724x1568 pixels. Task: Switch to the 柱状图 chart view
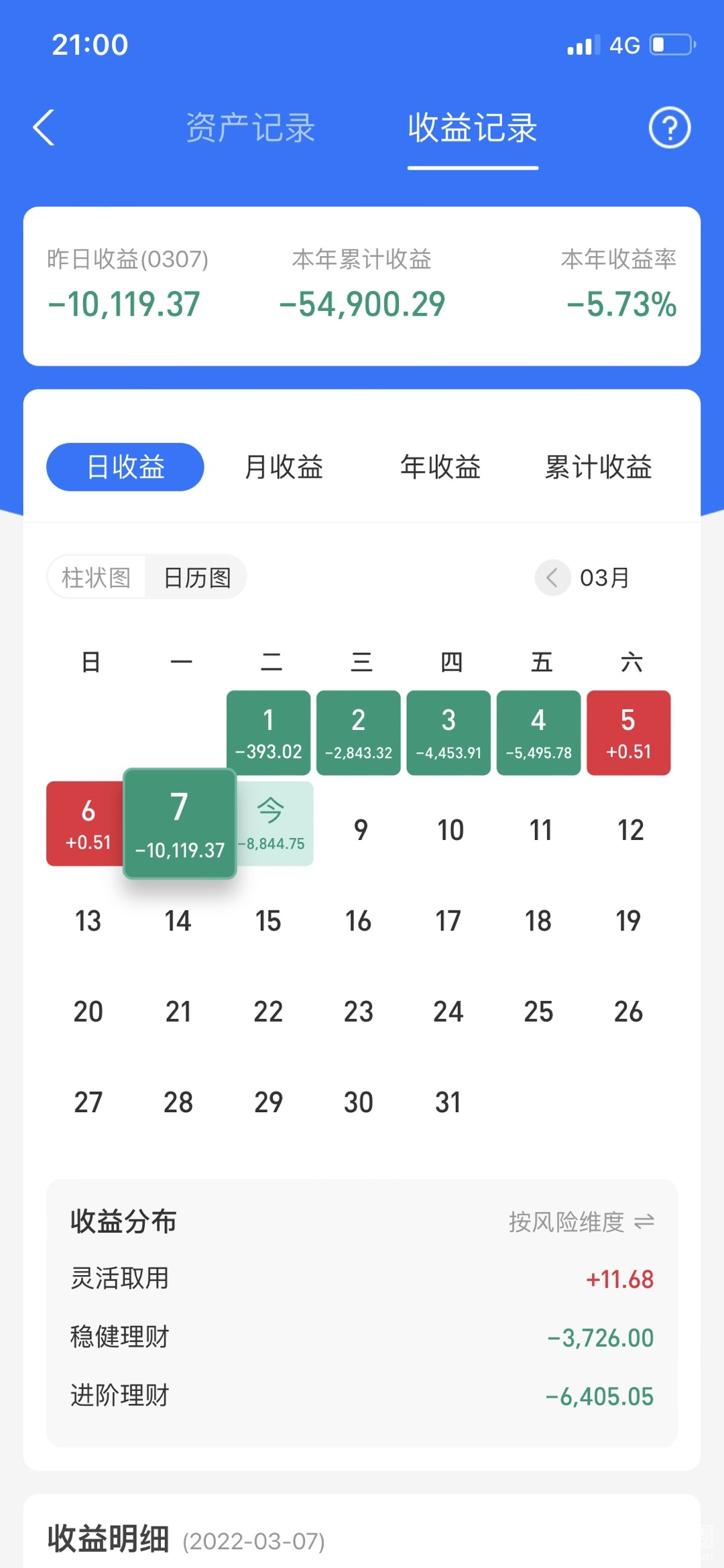pos(97,577)
